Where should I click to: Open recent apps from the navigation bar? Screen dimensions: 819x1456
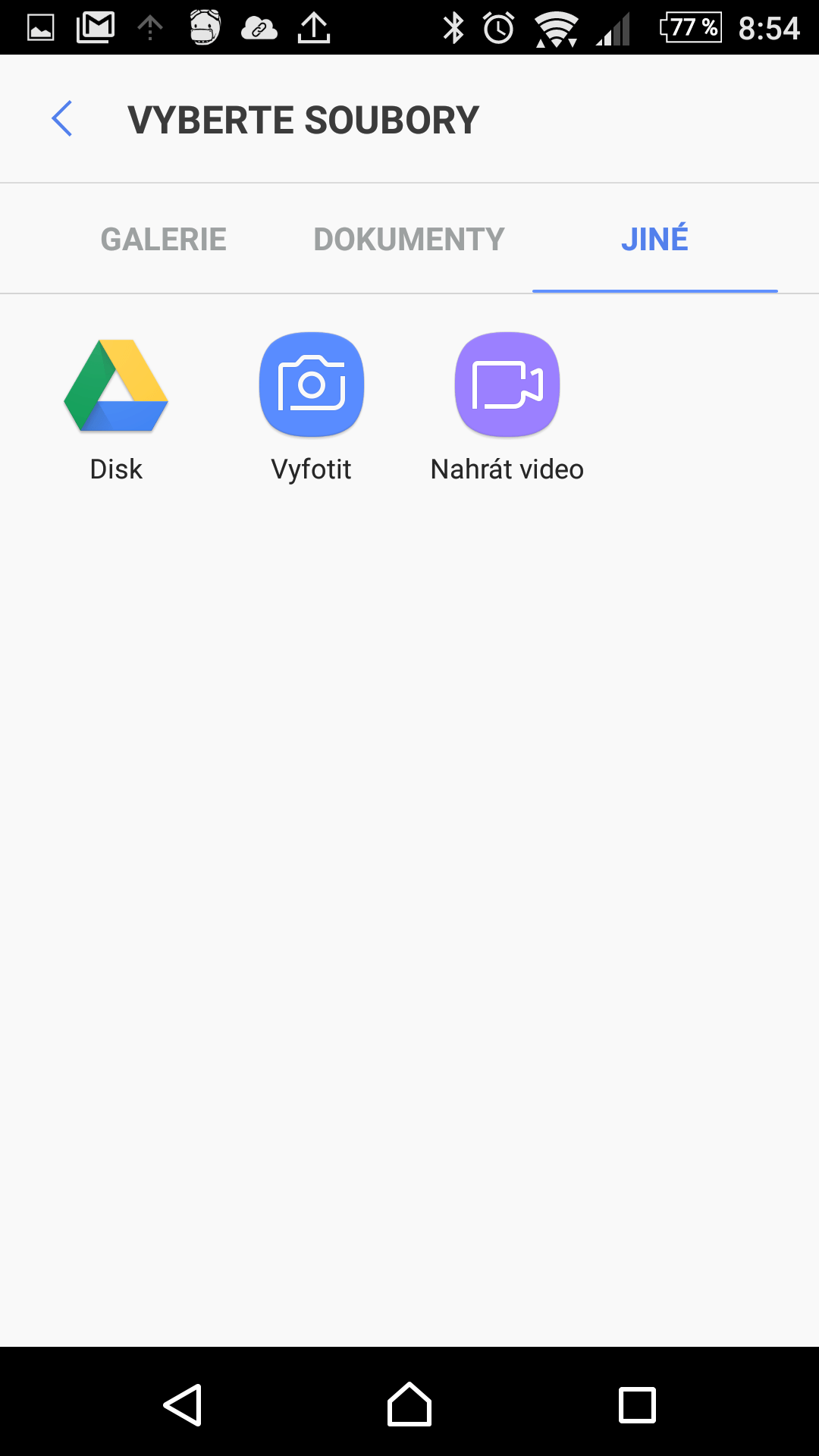637,1405
